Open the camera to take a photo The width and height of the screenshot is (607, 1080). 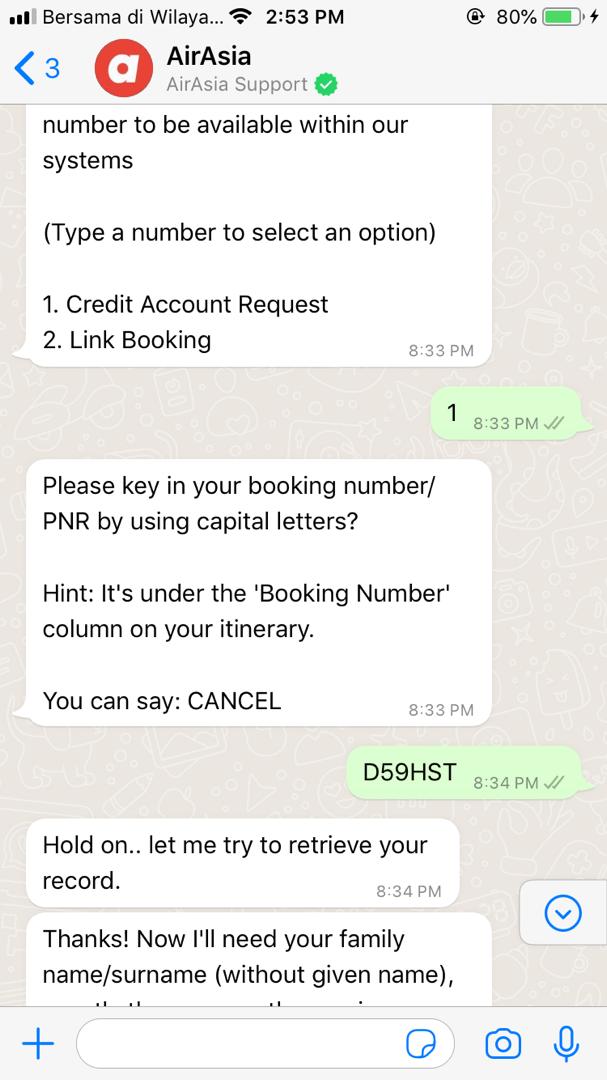(x=503, y=1044)
